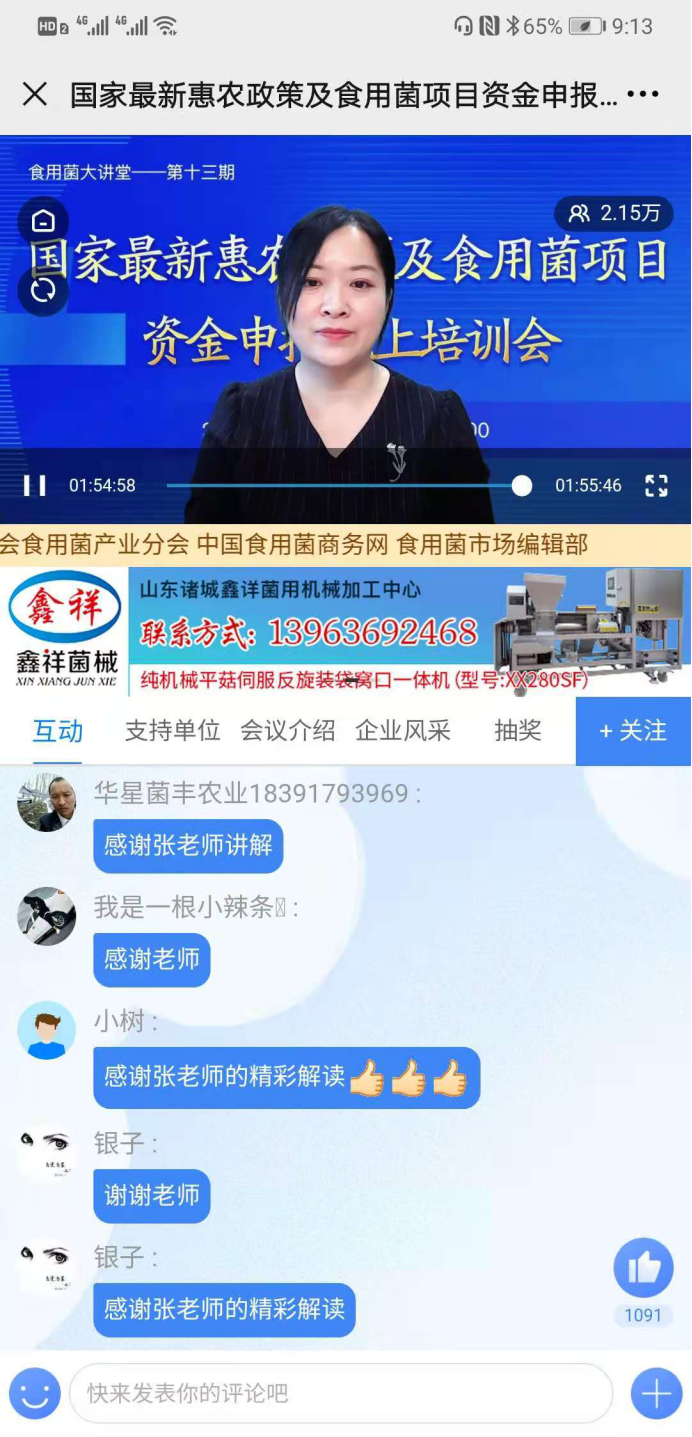Close the livestream page
The width and height of the screenshot is (692, 1437).
[35, 95]
